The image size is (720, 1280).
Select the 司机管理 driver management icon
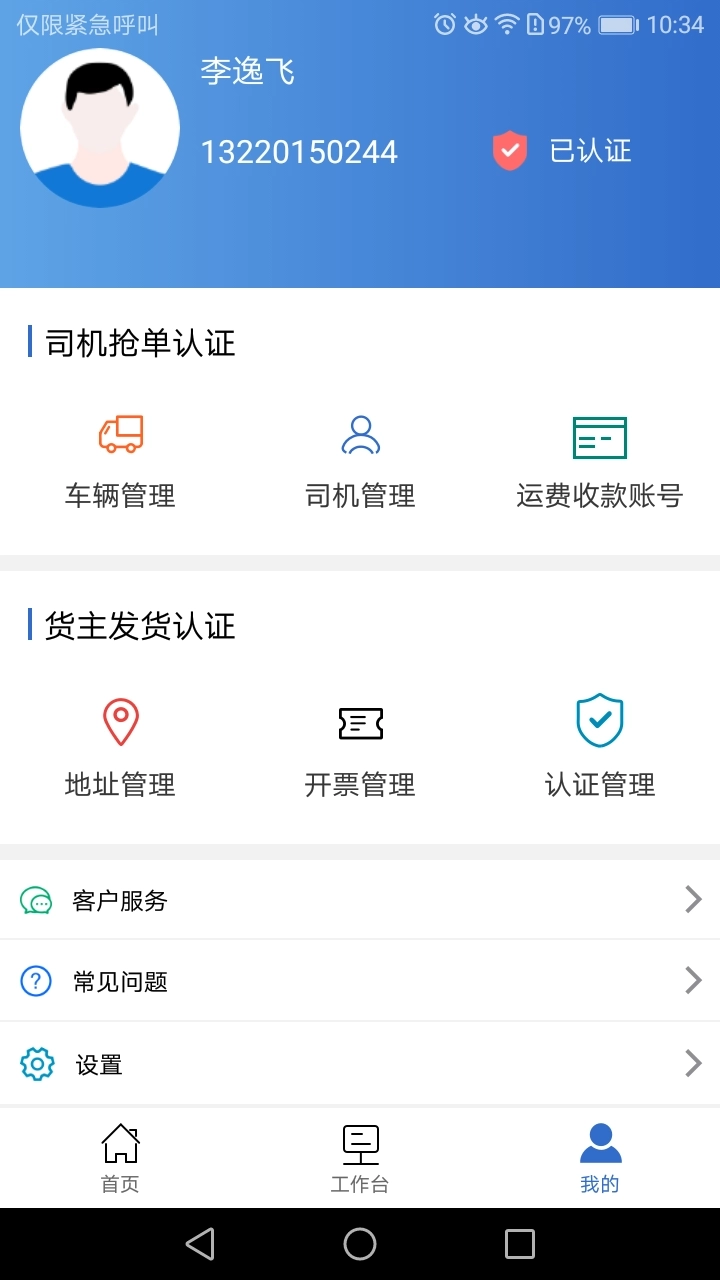[x=360, y=435]
